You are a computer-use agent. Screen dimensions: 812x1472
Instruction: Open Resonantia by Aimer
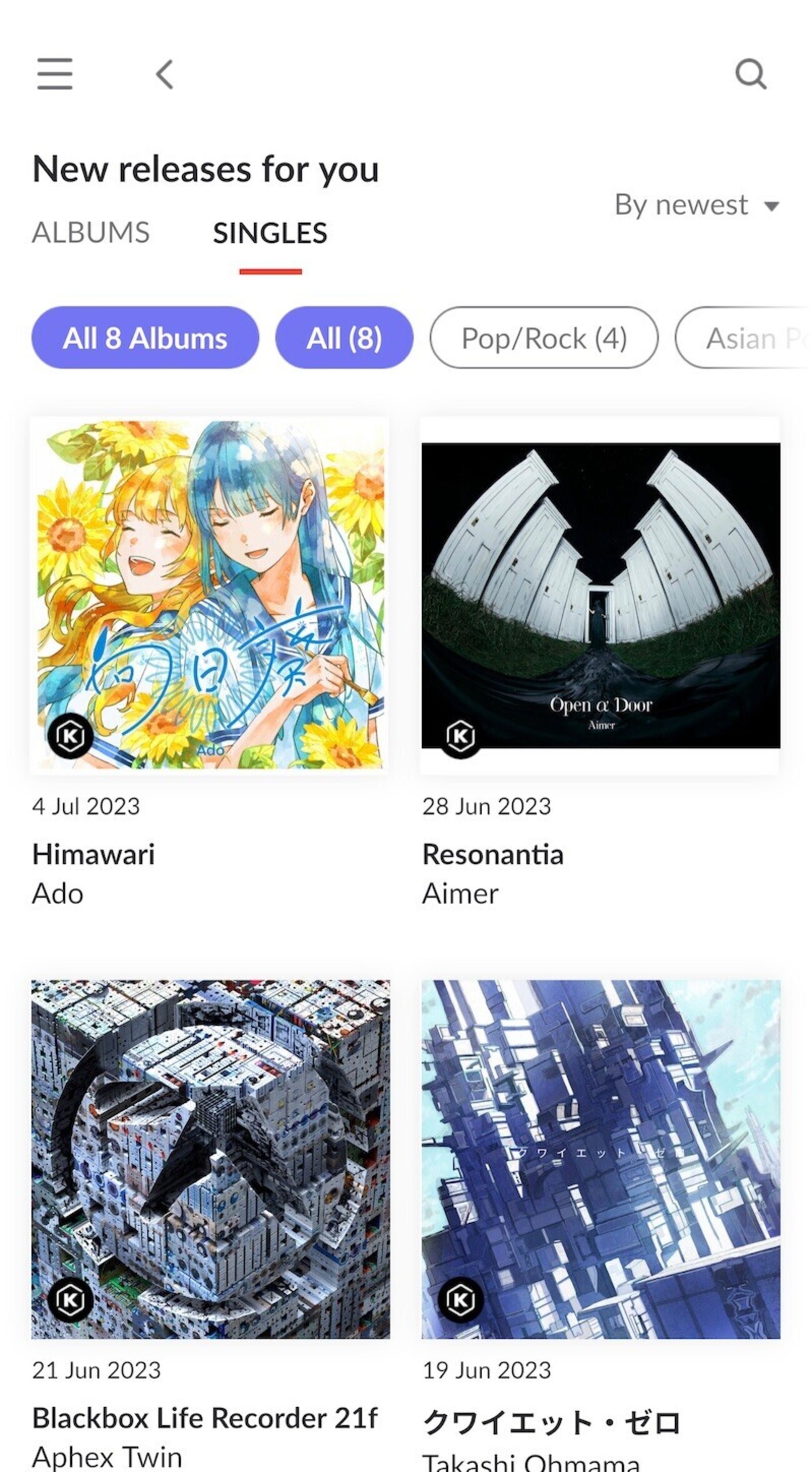tap(600, 595)
